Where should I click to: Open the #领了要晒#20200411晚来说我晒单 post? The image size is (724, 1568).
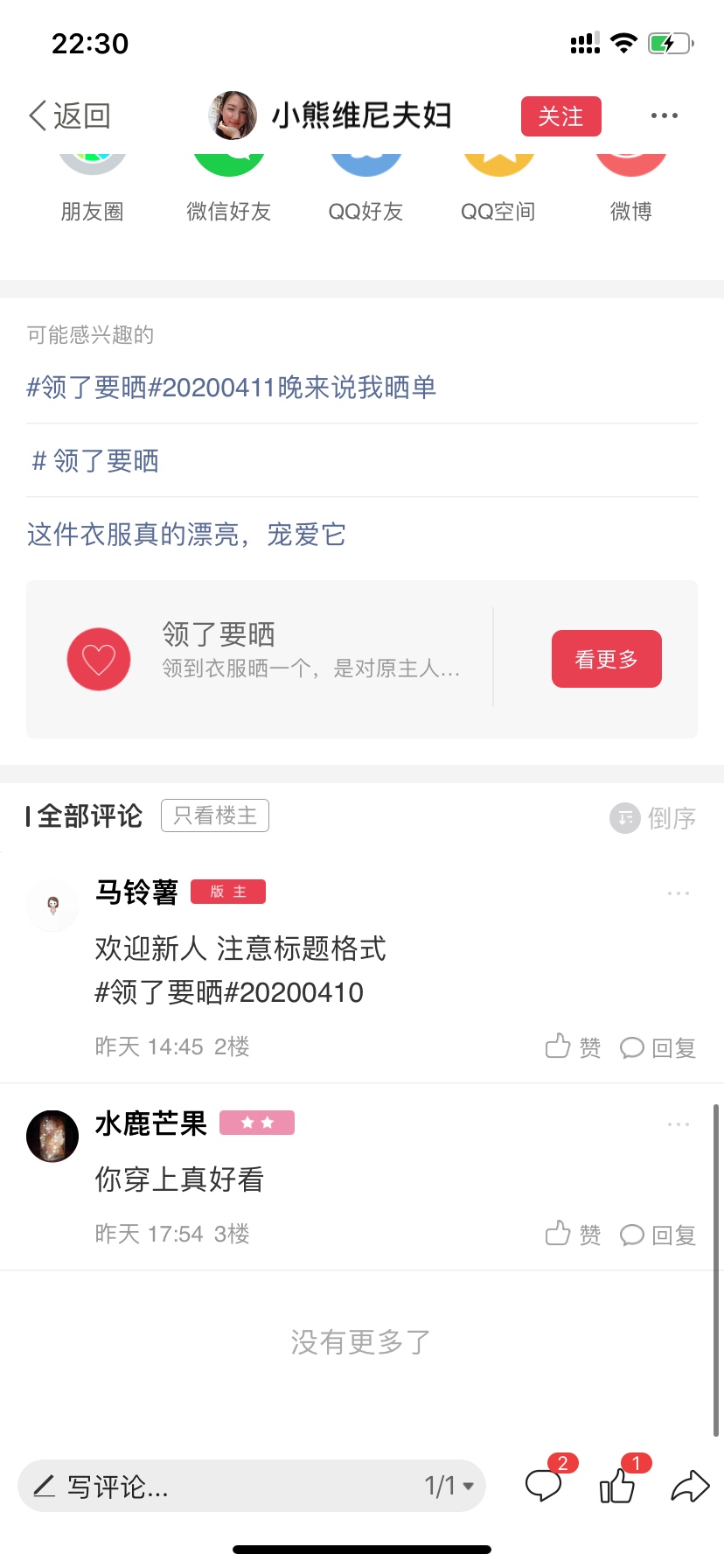tap(231, 387)
